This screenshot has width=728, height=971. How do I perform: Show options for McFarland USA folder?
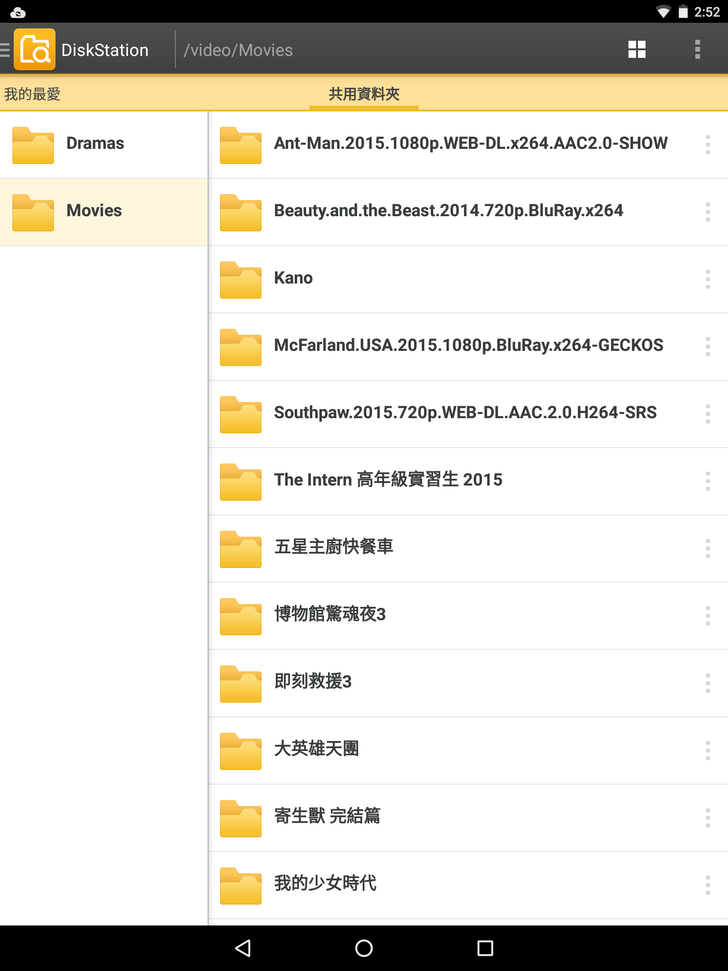[707, 346]
